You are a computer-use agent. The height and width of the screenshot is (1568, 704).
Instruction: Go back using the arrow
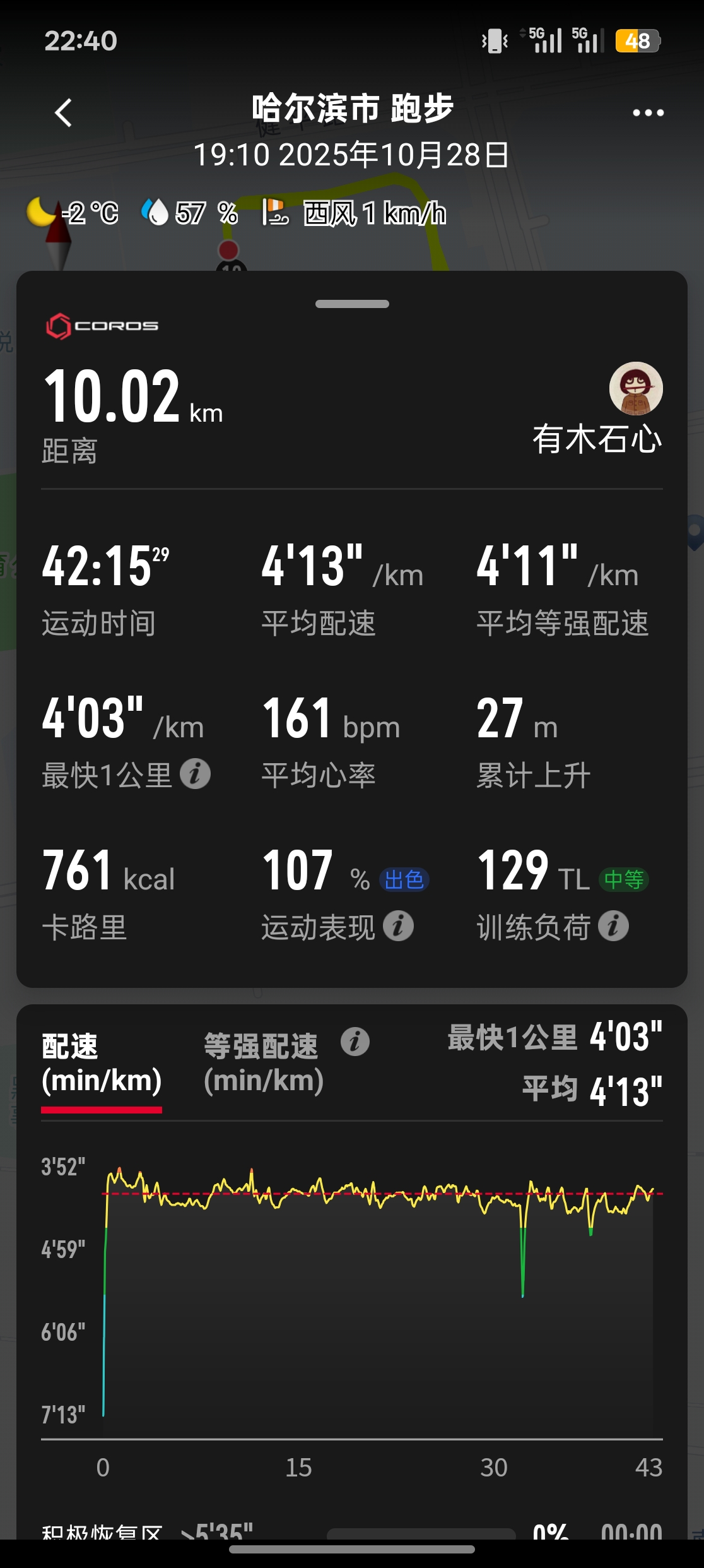click(x=63, y=113)
